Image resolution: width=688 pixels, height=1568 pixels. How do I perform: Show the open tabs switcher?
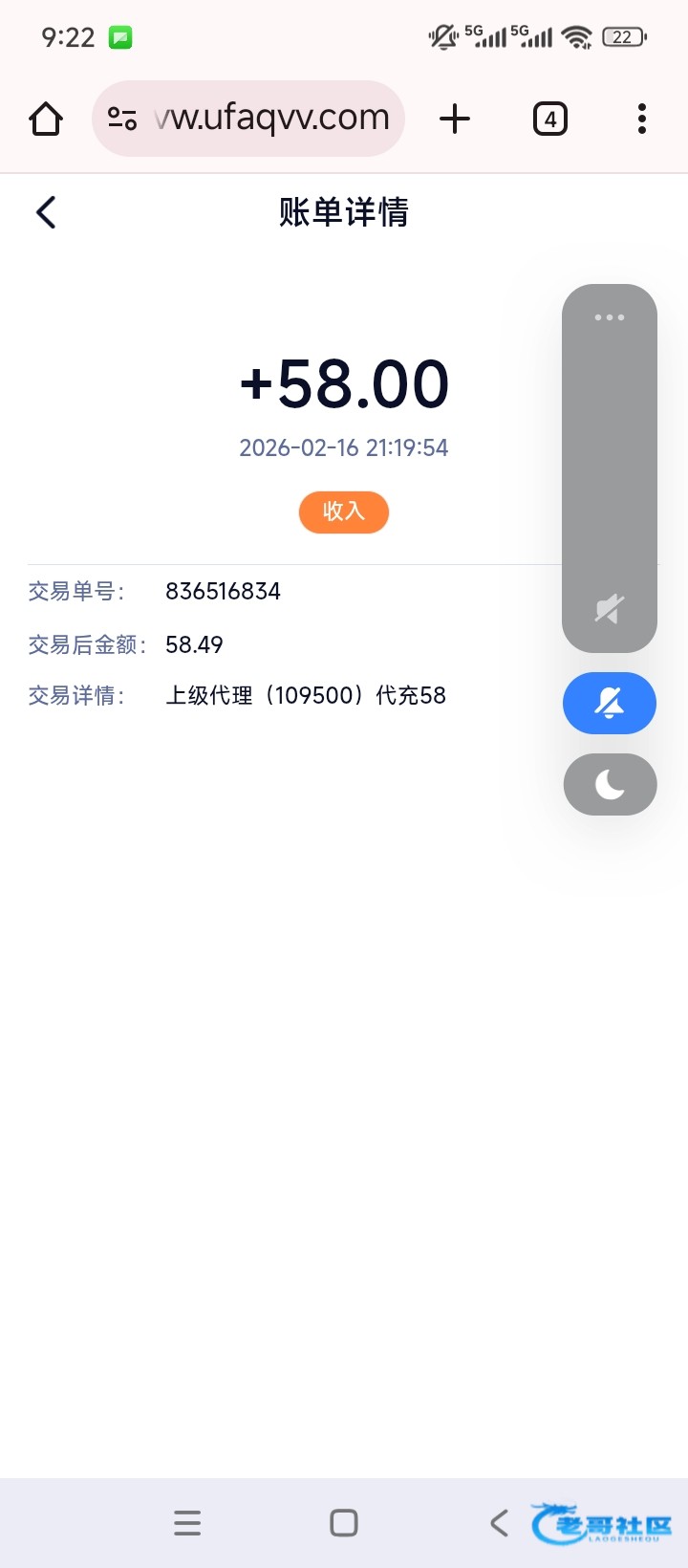[x=549, y=120]
